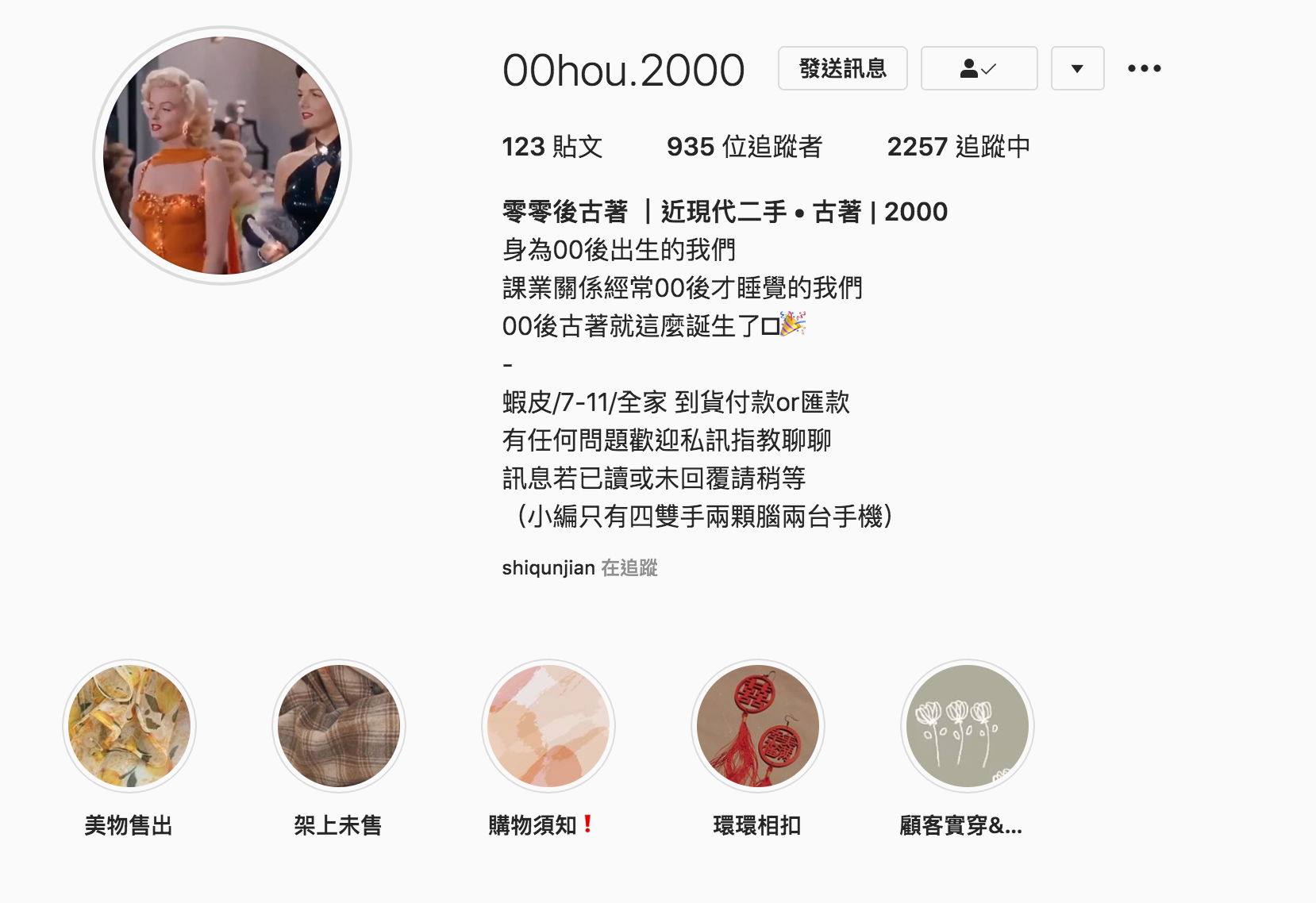Image resolution: width=1316 pixels, height=903 pixels.
Task: Tap the 發送訊息 message button
Action: pos(842,68)
